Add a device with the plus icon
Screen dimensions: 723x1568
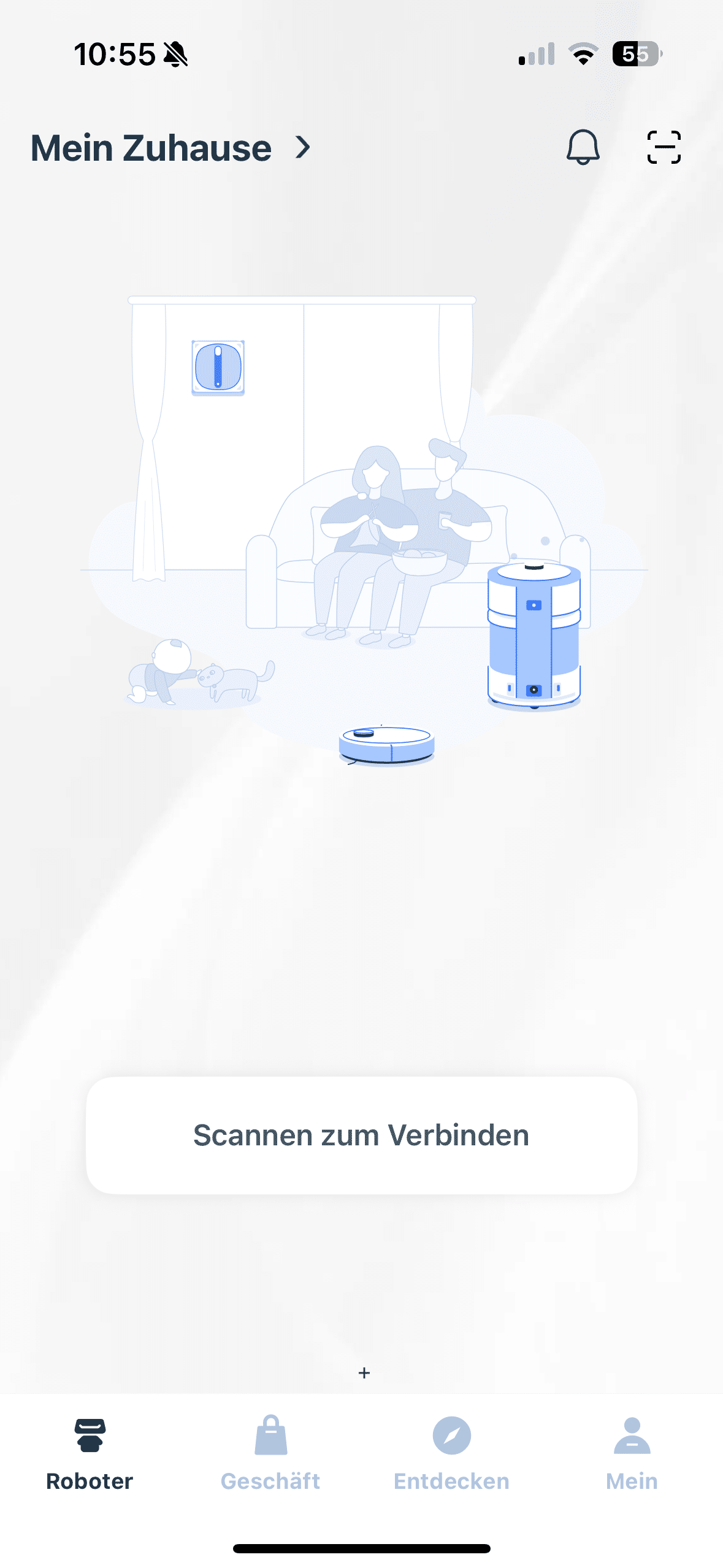pyautogui.click(x=364, y=1372)
